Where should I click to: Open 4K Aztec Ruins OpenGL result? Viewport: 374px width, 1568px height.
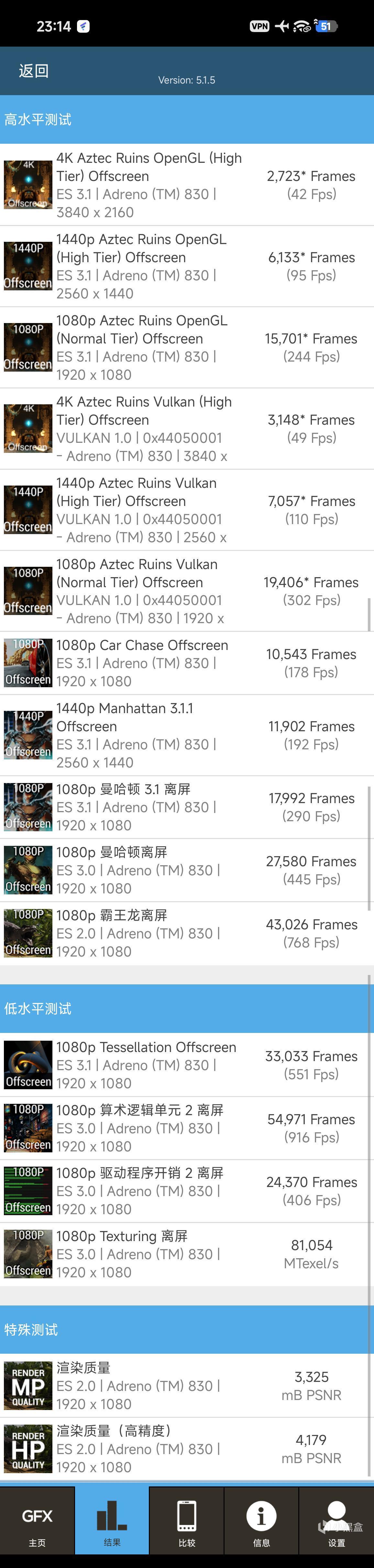coord(187,185)
